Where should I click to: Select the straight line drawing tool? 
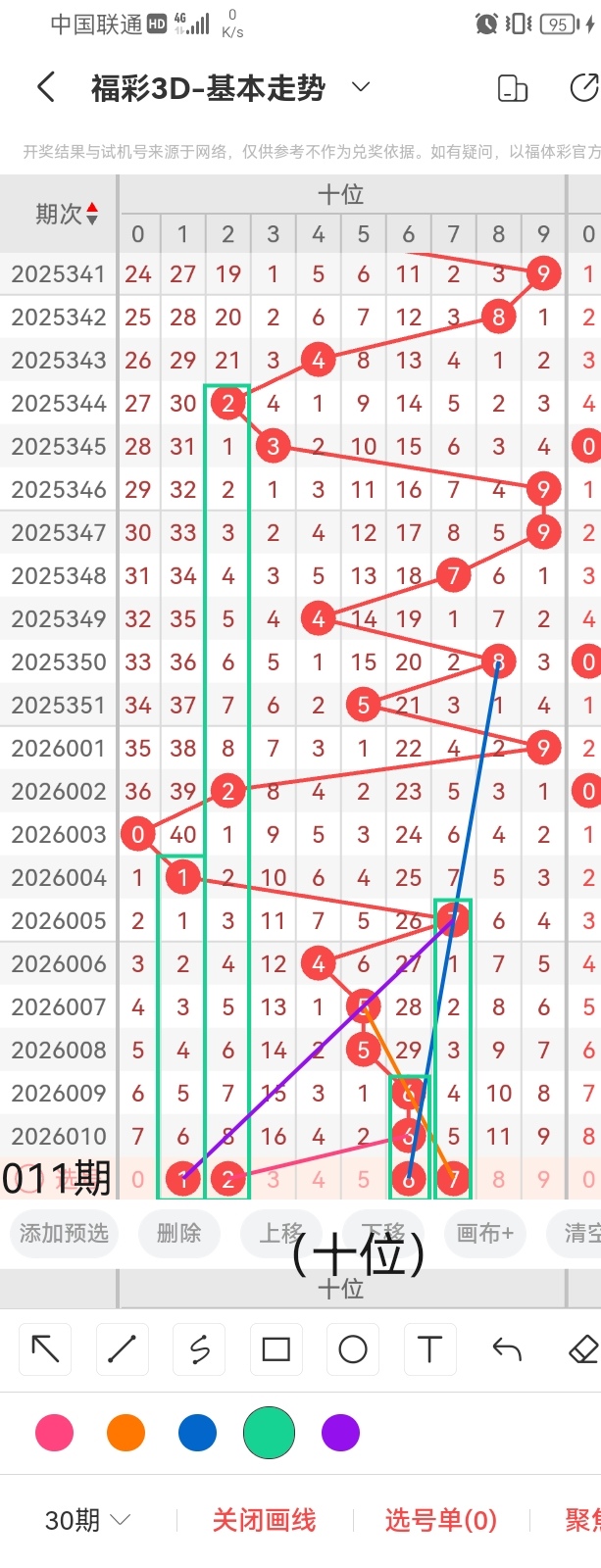coord(122,1349)
